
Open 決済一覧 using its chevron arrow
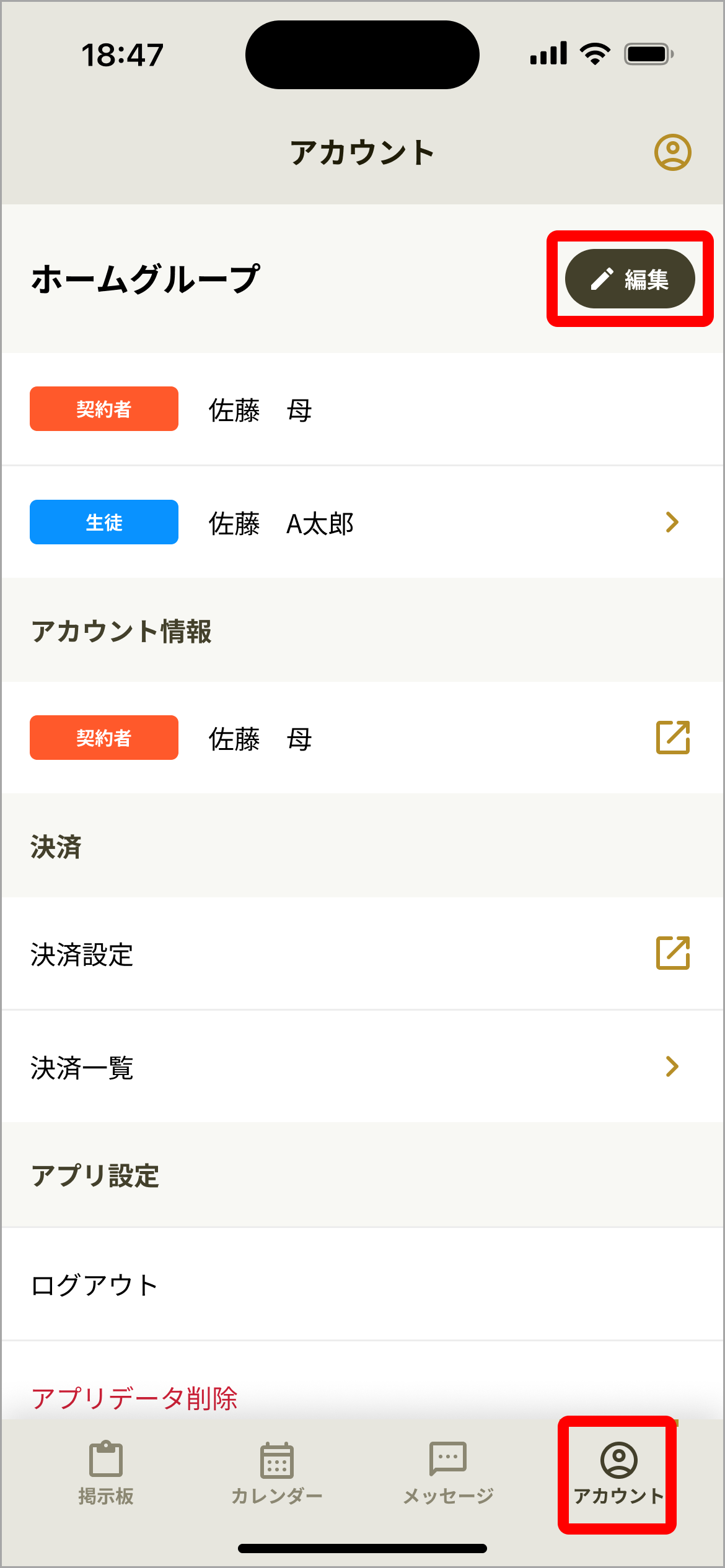[672, 1066]
